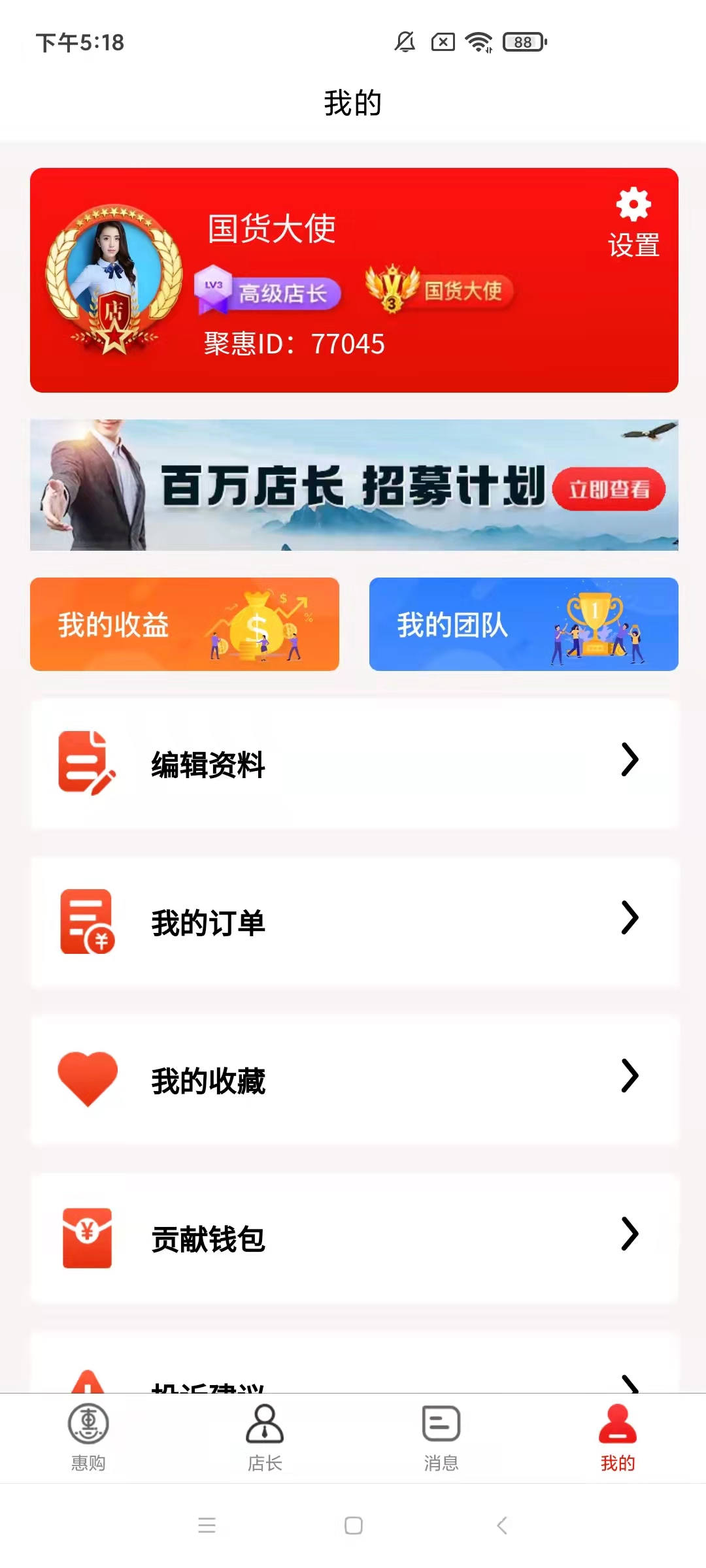Screen dimensions: 706x1568
Task: Switch to the 消息 messages tab
Action: point(441,1437)
